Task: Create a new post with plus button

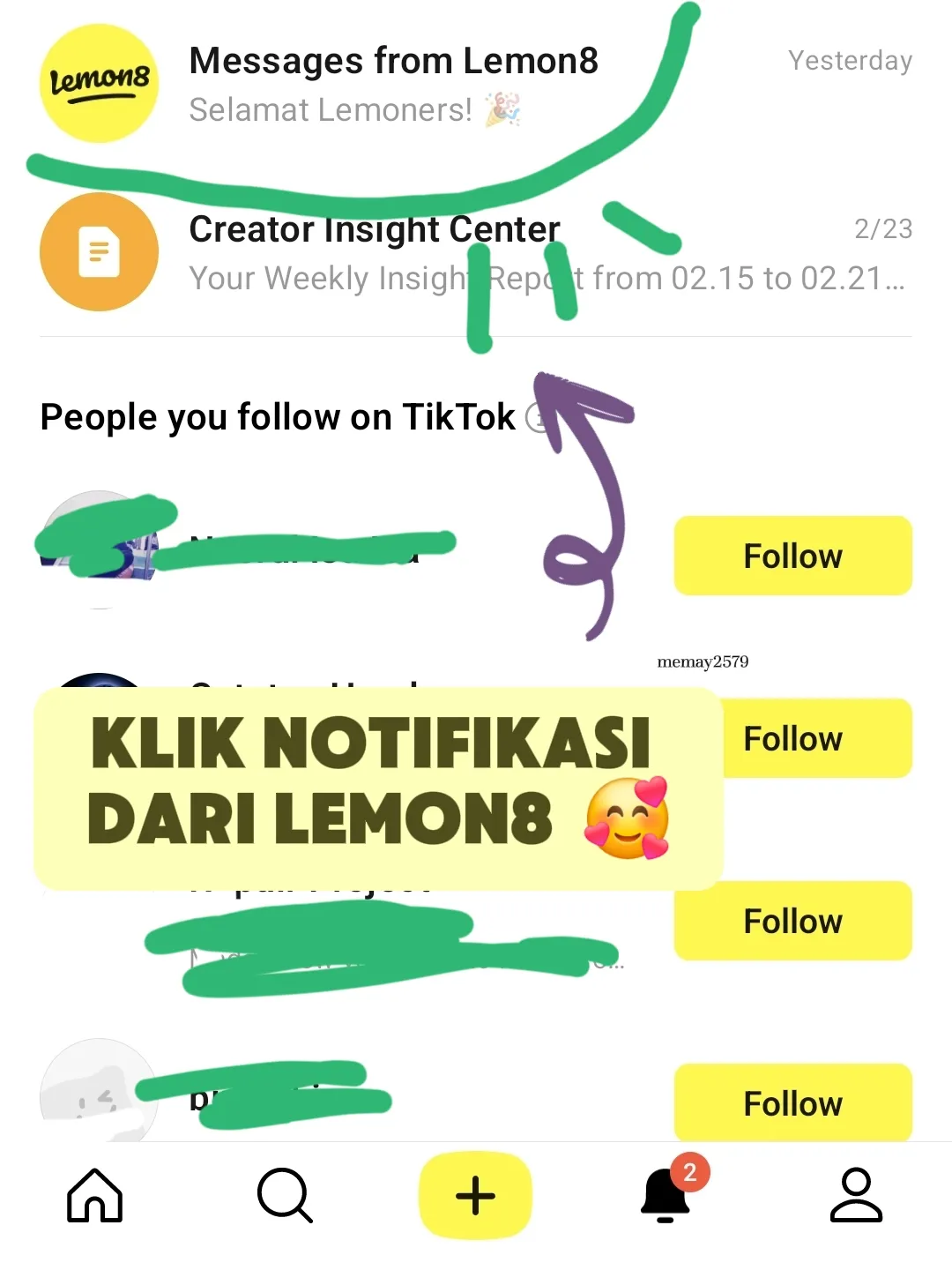Action: click(x=475, y=1196)
